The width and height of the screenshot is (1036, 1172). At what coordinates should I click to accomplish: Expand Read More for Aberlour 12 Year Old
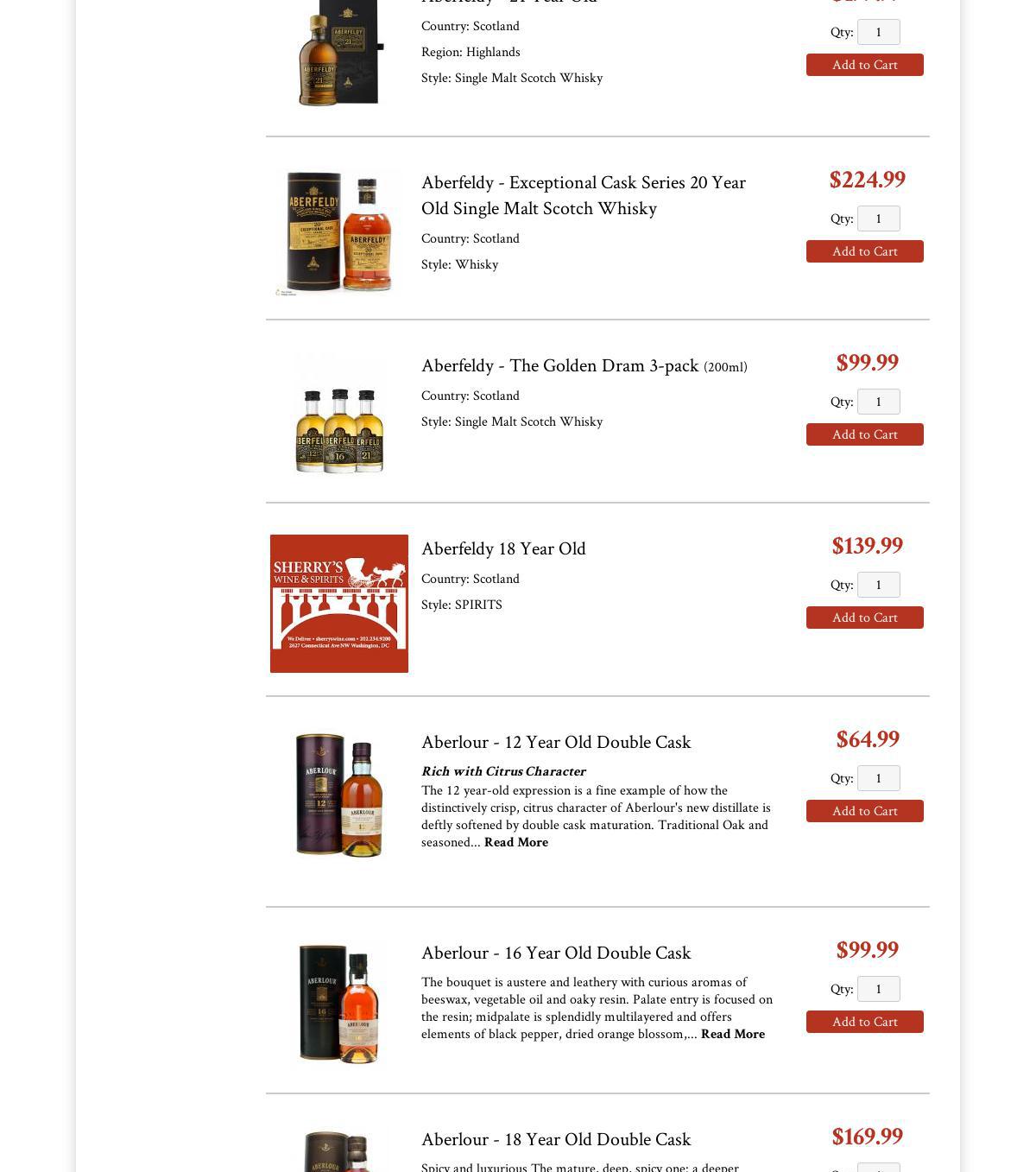click(x=515, y=842)
